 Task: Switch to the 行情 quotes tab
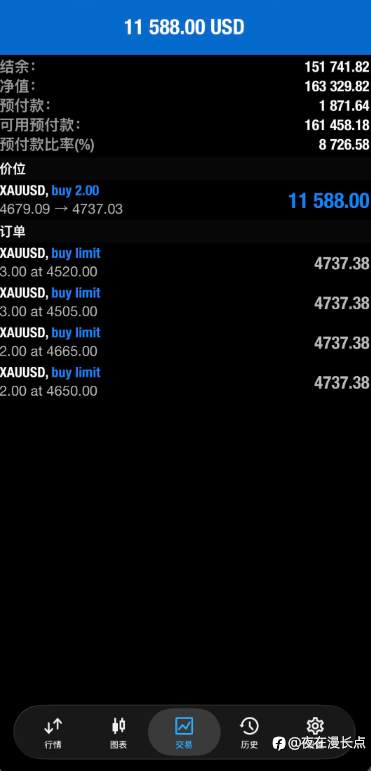pyautogui.click(x=53, y=732)
